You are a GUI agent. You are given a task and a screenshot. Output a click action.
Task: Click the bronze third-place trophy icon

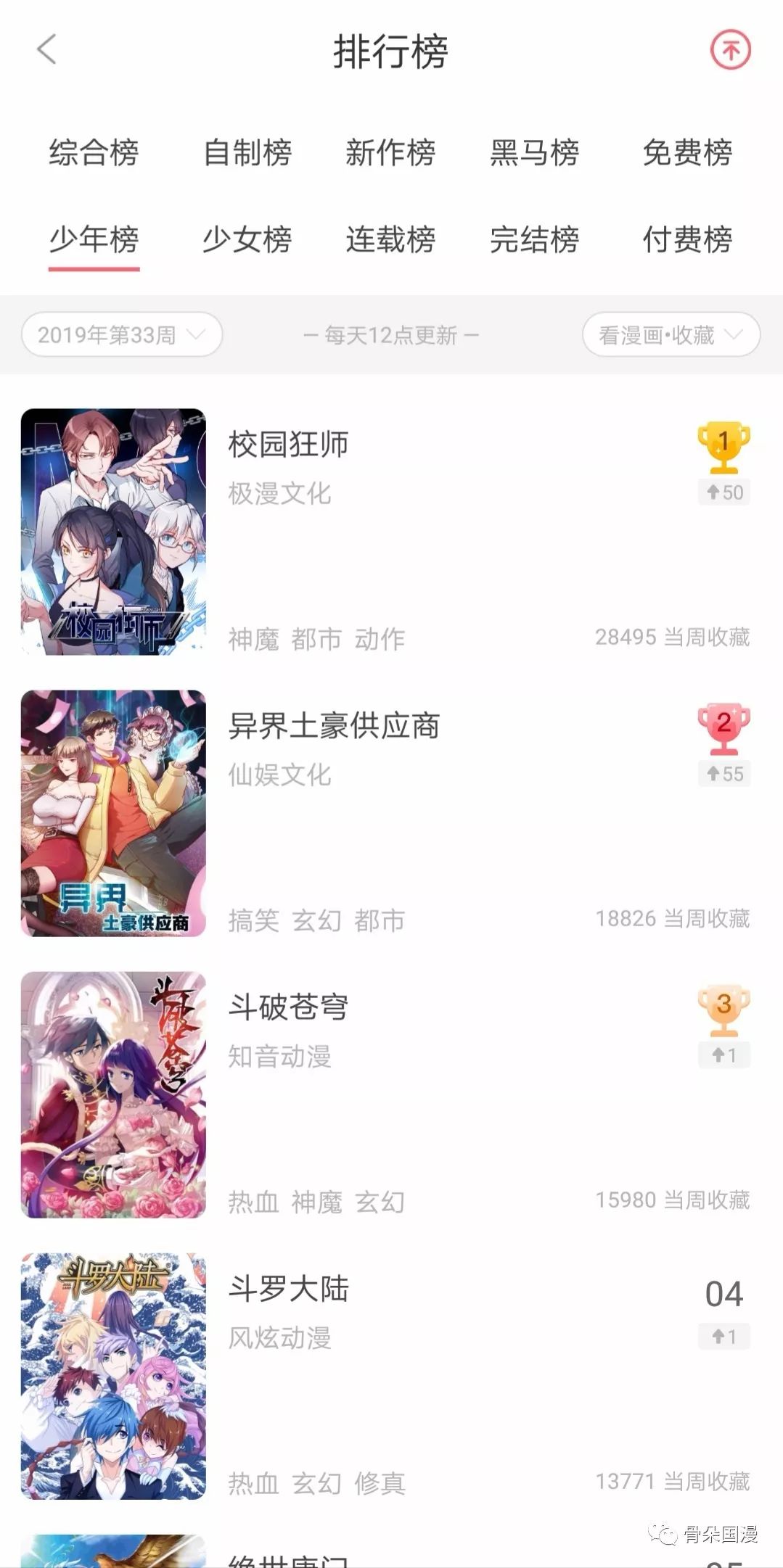723,1010
